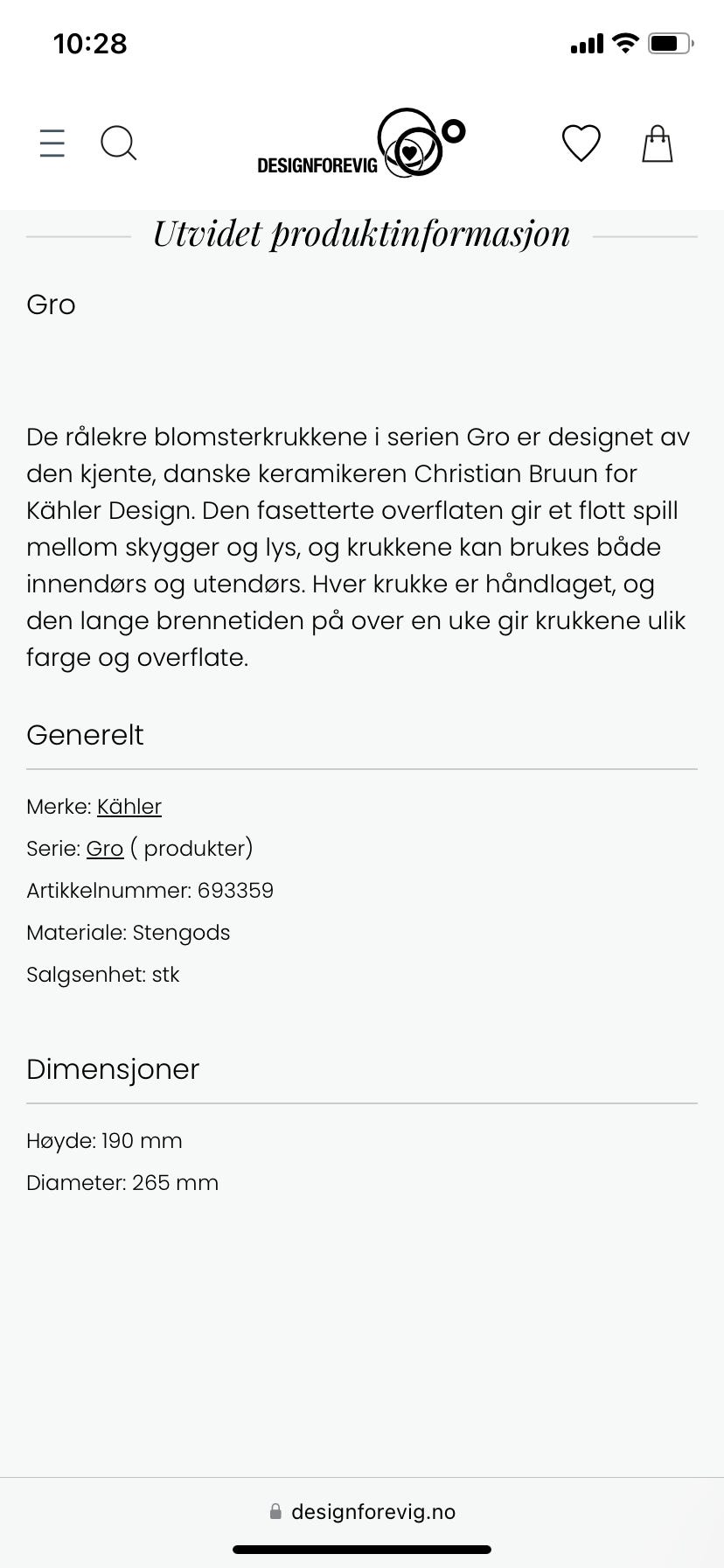Open the hamburger menu
The image size is (724, 1568).
(x=52, y=143)
